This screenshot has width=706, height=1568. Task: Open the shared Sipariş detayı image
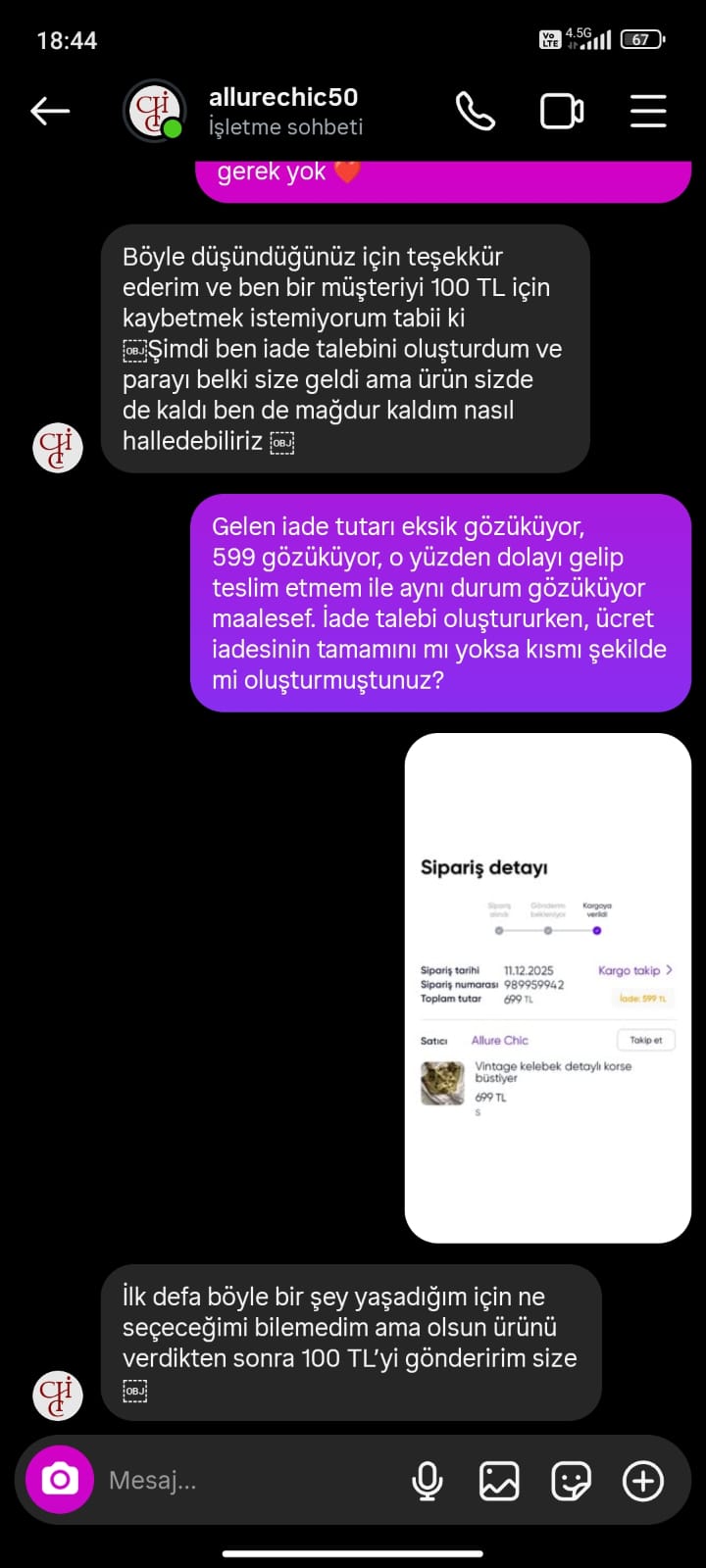pyautogui.click(x=547, y=988)
